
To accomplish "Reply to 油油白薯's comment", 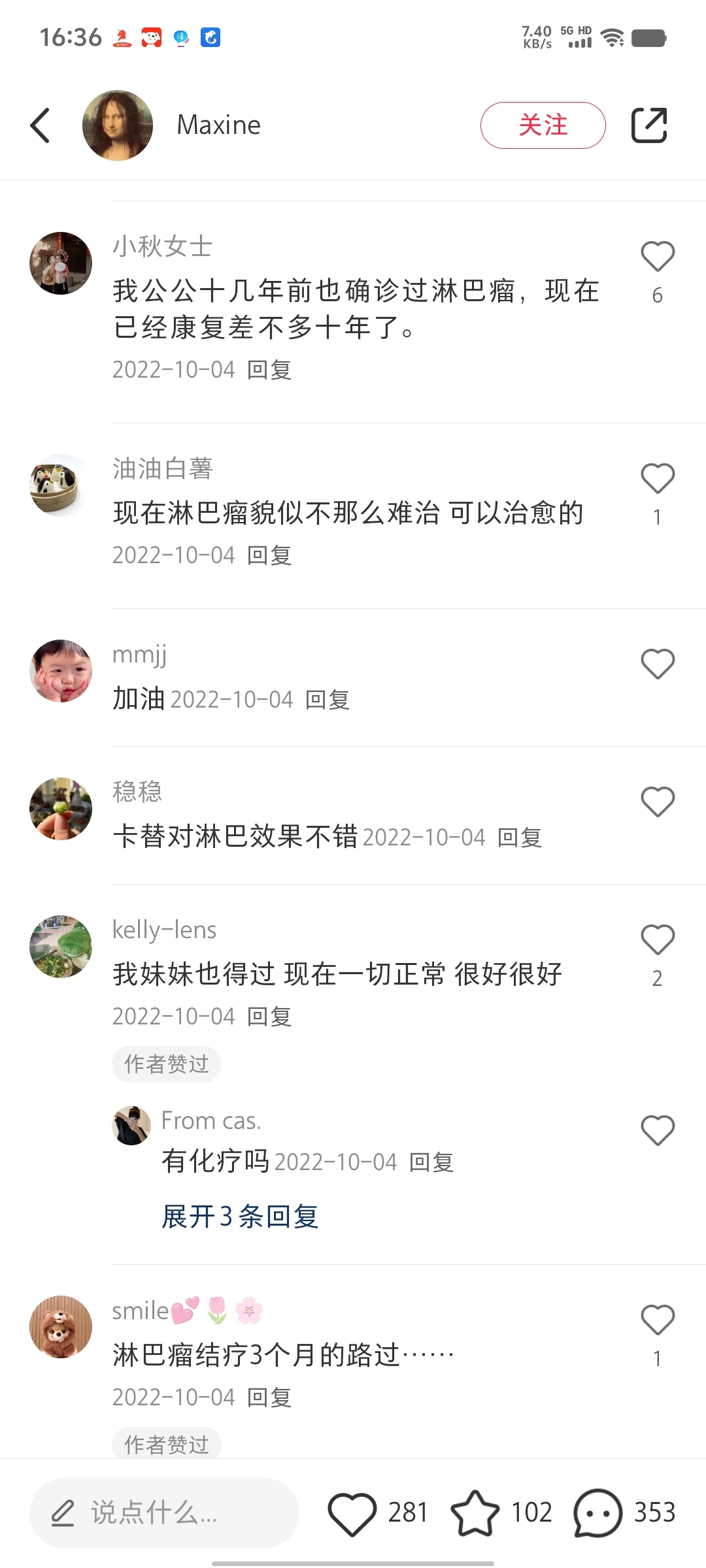I will [269, 555].
